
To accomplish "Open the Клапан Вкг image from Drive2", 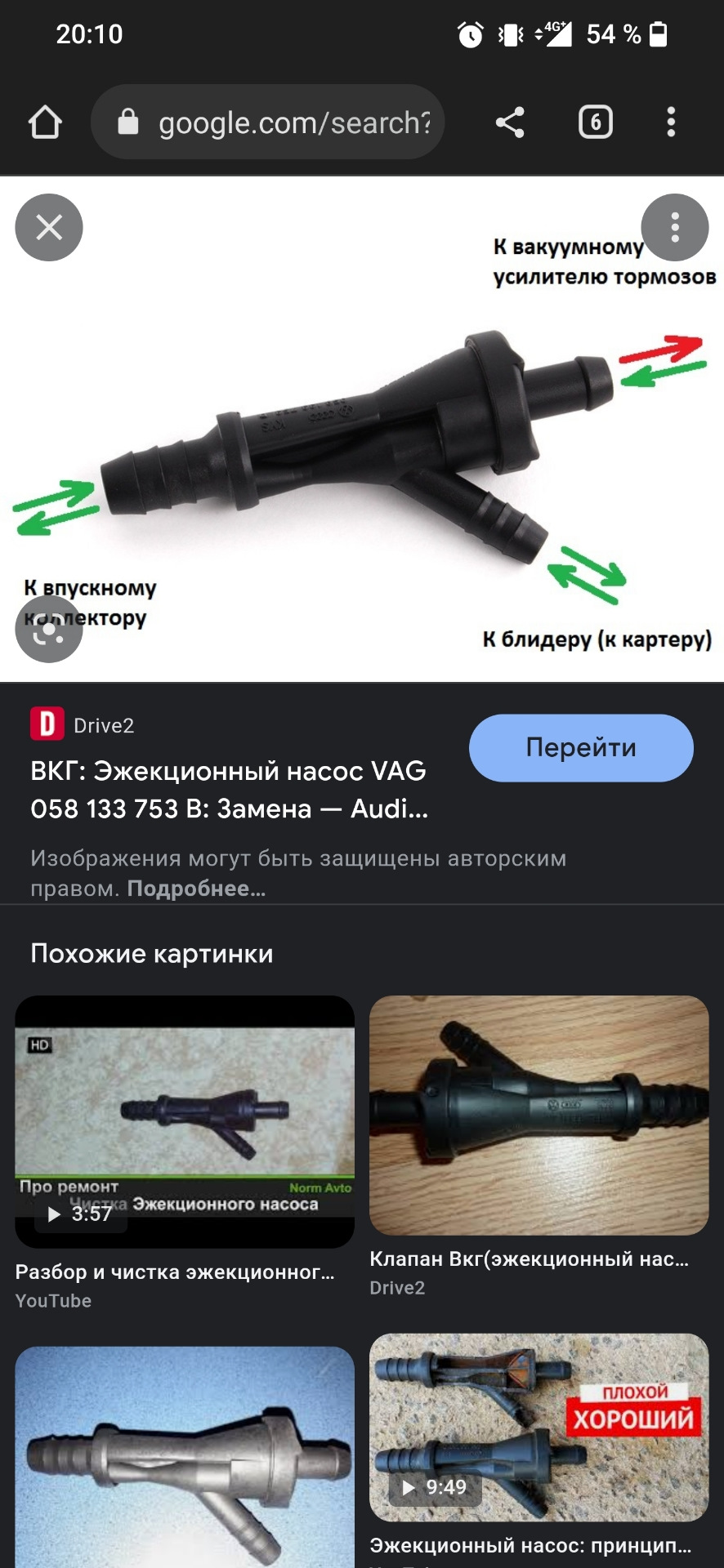I will (539, 1115).
